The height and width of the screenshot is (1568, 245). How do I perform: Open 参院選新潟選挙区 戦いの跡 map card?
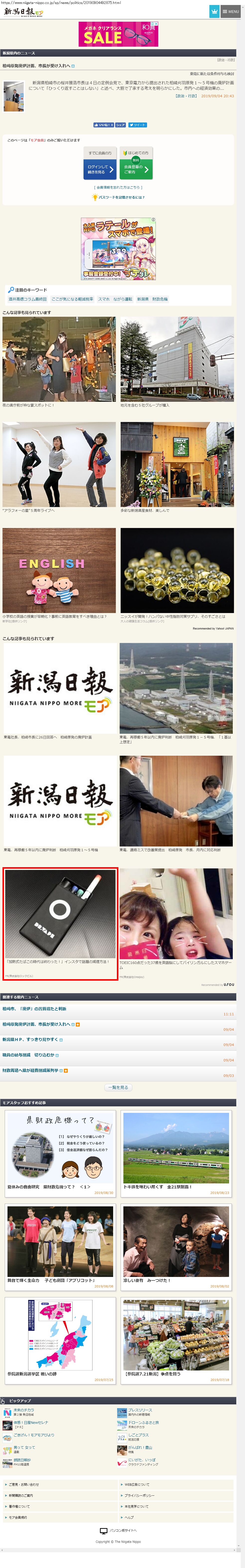point(60,1342)
